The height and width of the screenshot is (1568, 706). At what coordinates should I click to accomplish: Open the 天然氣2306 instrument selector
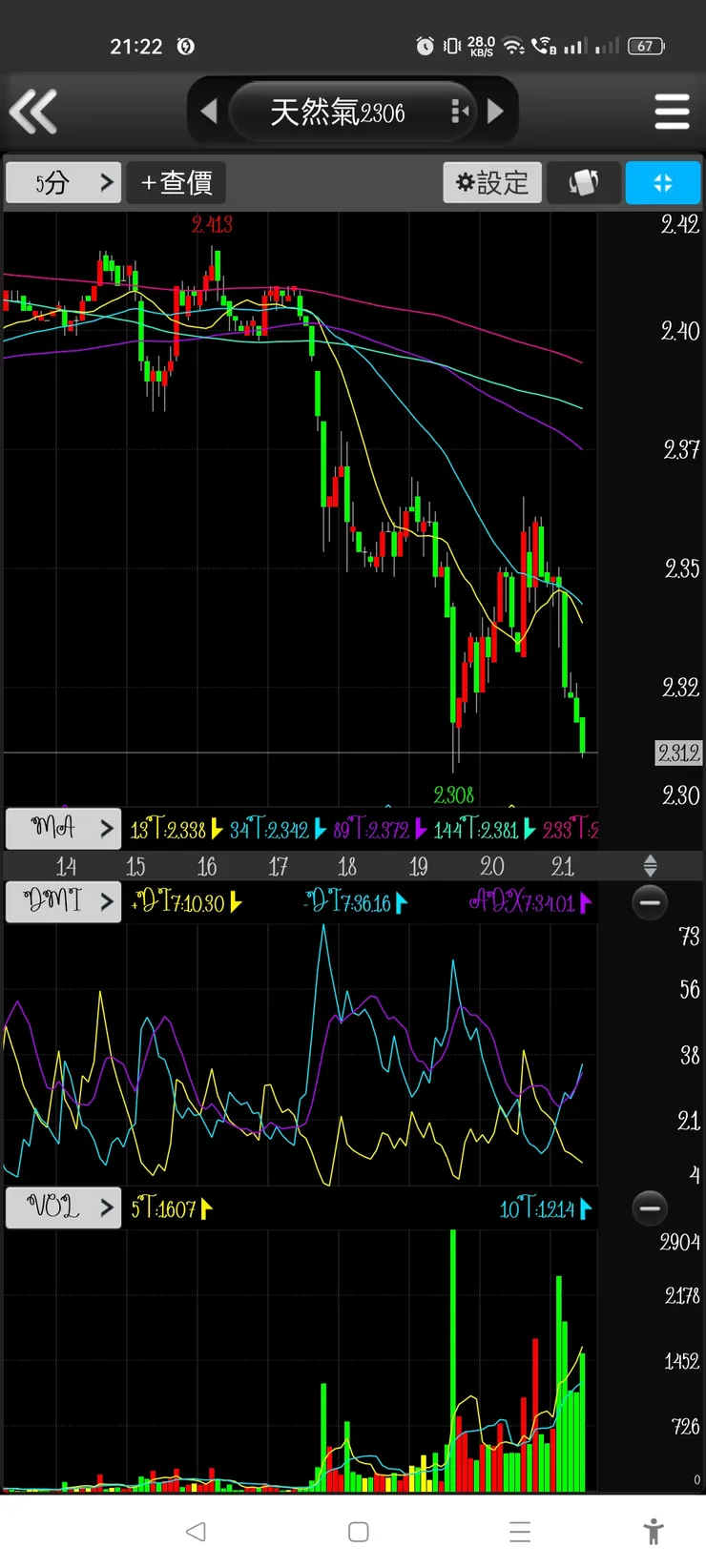click(351, 113)
